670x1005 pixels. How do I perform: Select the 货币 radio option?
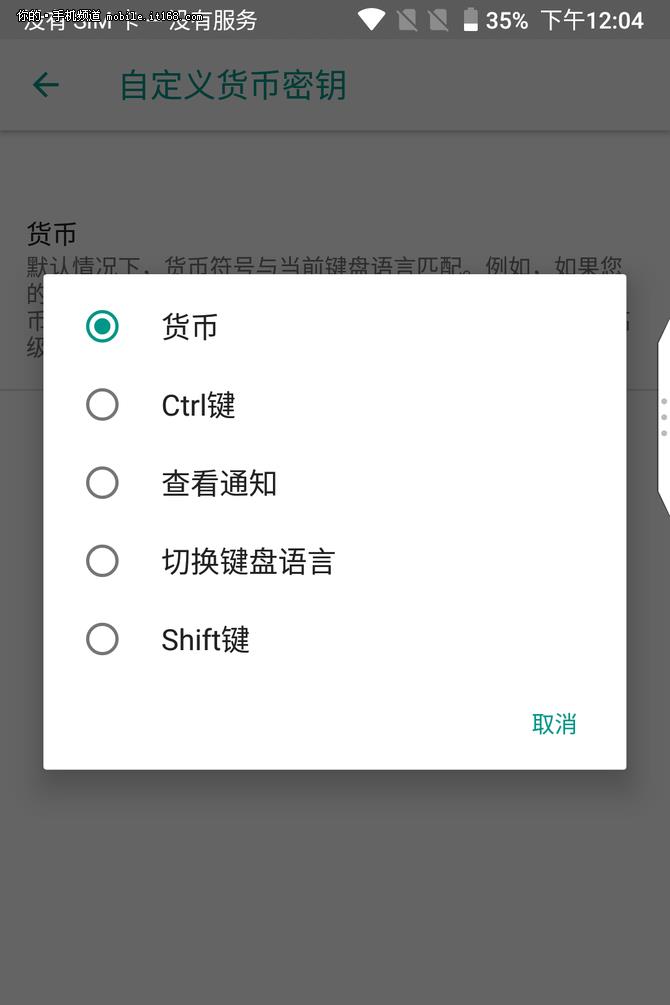102,326
